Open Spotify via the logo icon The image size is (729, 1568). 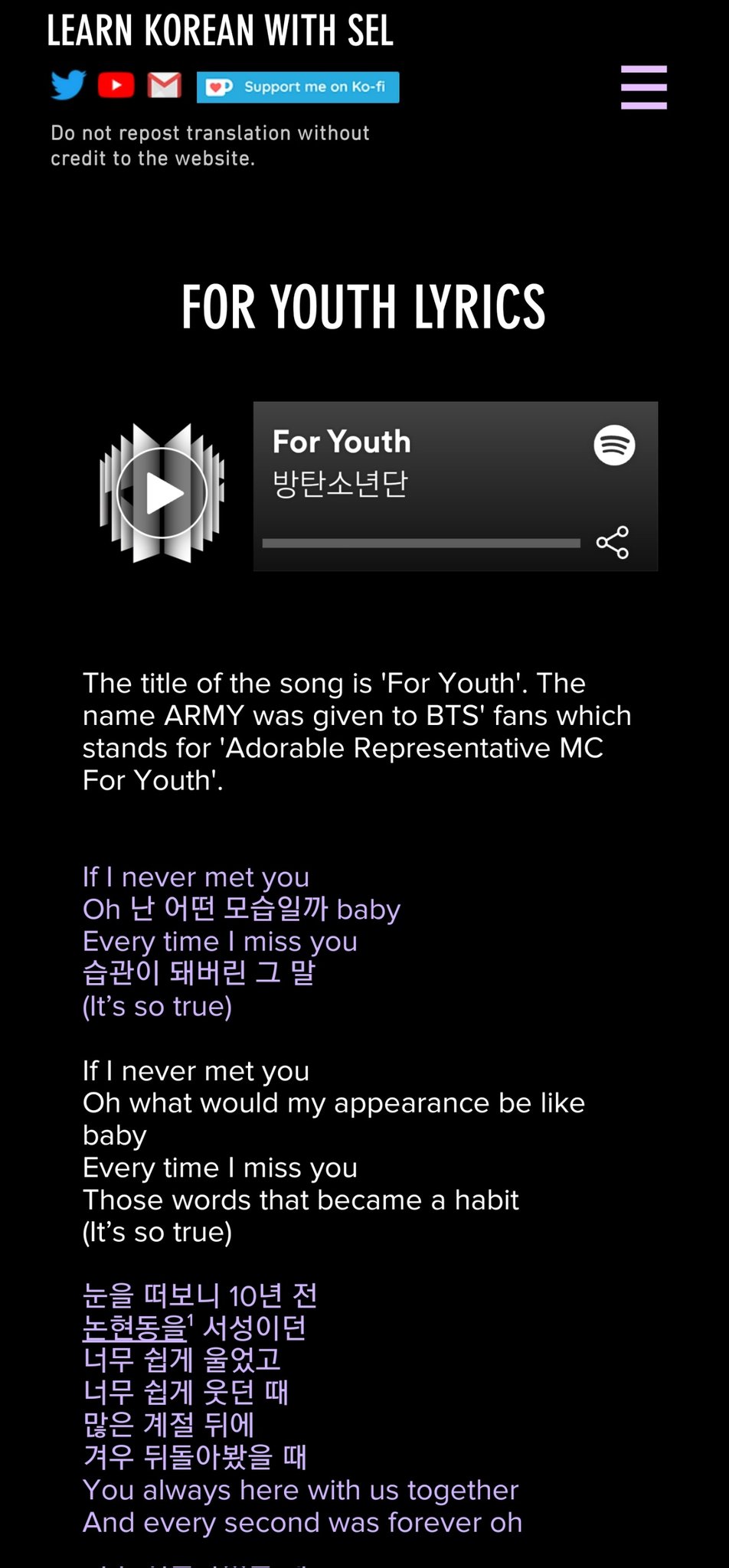614,445
